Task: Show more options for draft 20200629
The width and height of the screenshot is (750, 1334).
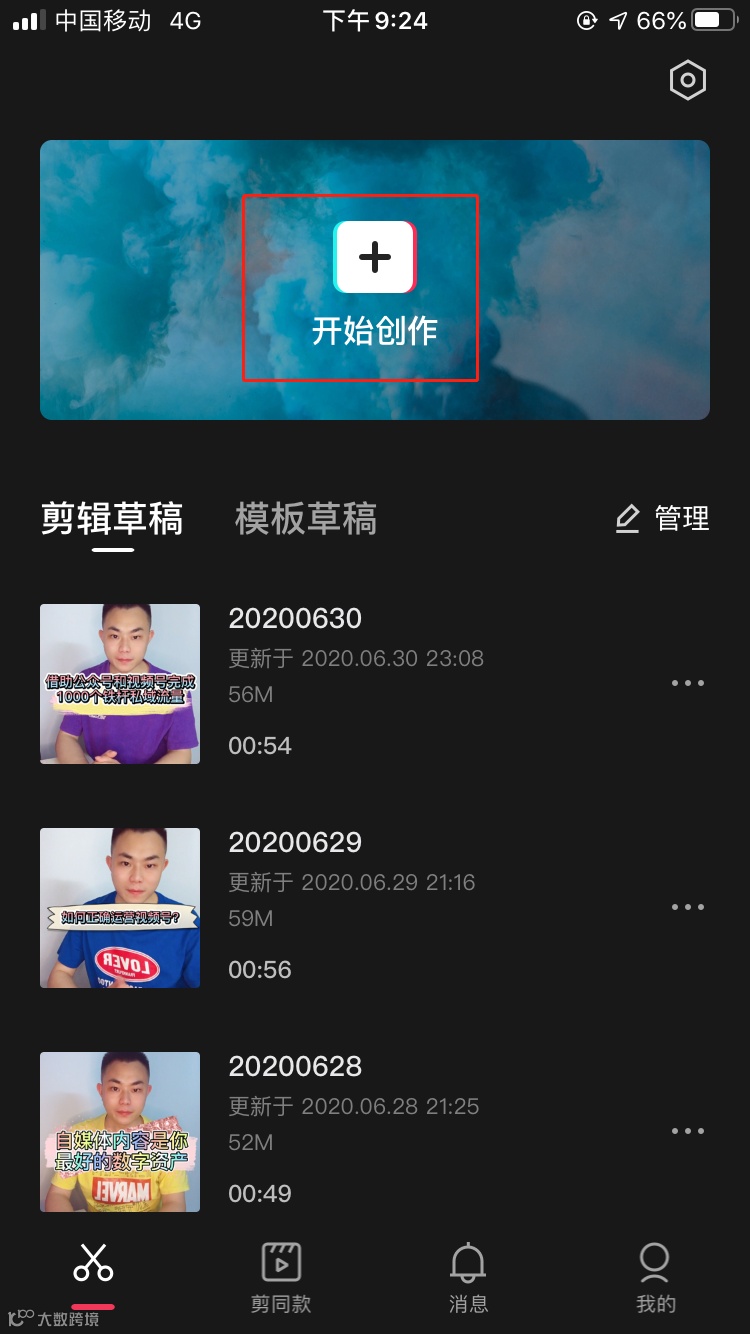Action: click(688, 907)
